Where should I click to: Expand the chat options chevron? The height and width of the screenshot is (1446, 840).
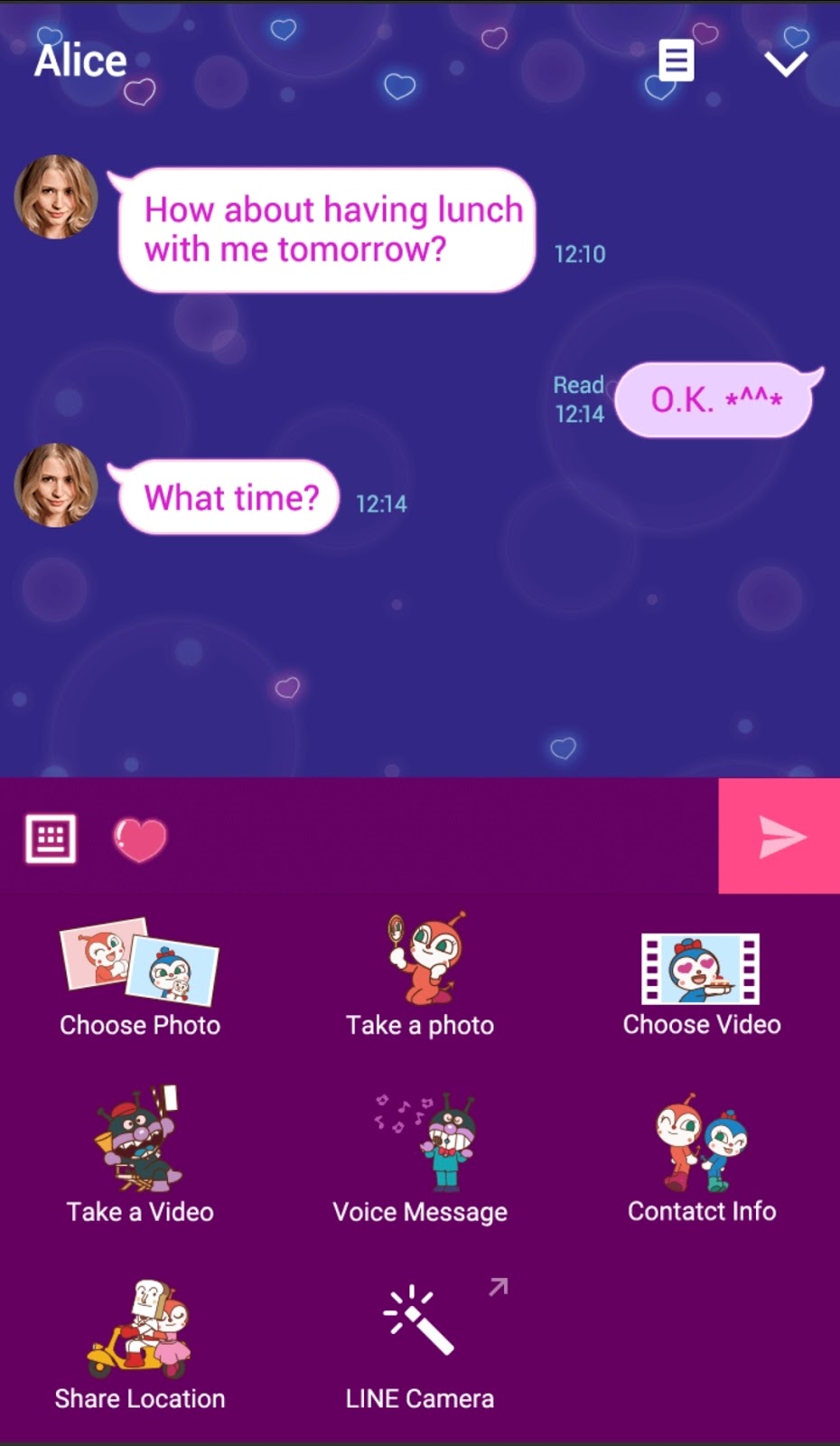pos(785,62)
